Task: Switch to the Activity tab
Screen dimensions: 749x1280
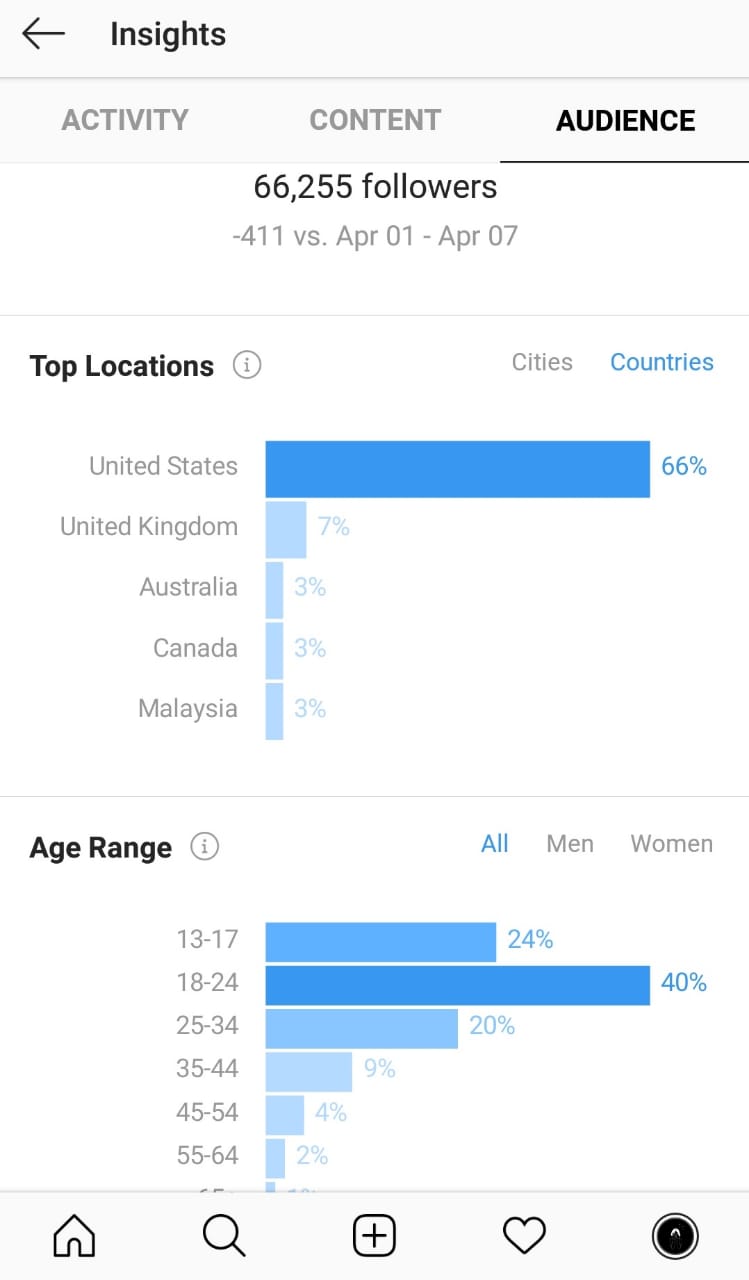Action: 125,120
